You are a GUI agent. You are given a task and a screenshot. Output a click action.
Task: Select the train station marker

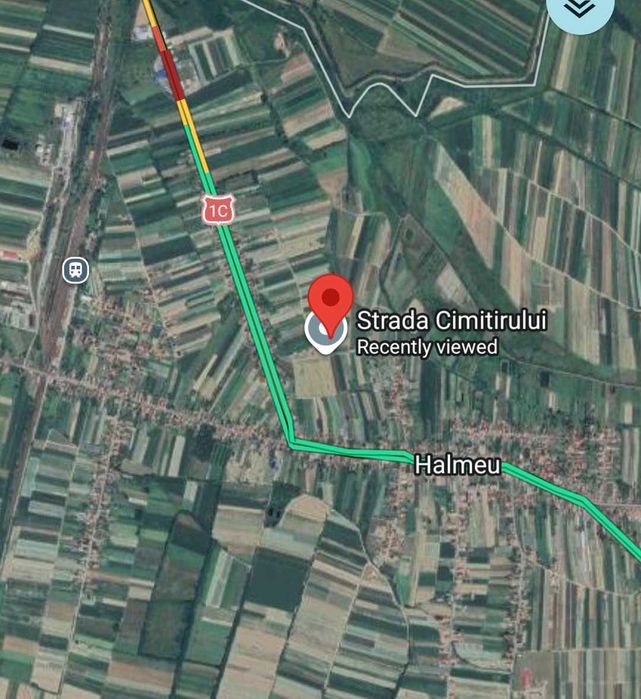pyautogui.click(x=75, y=269)
